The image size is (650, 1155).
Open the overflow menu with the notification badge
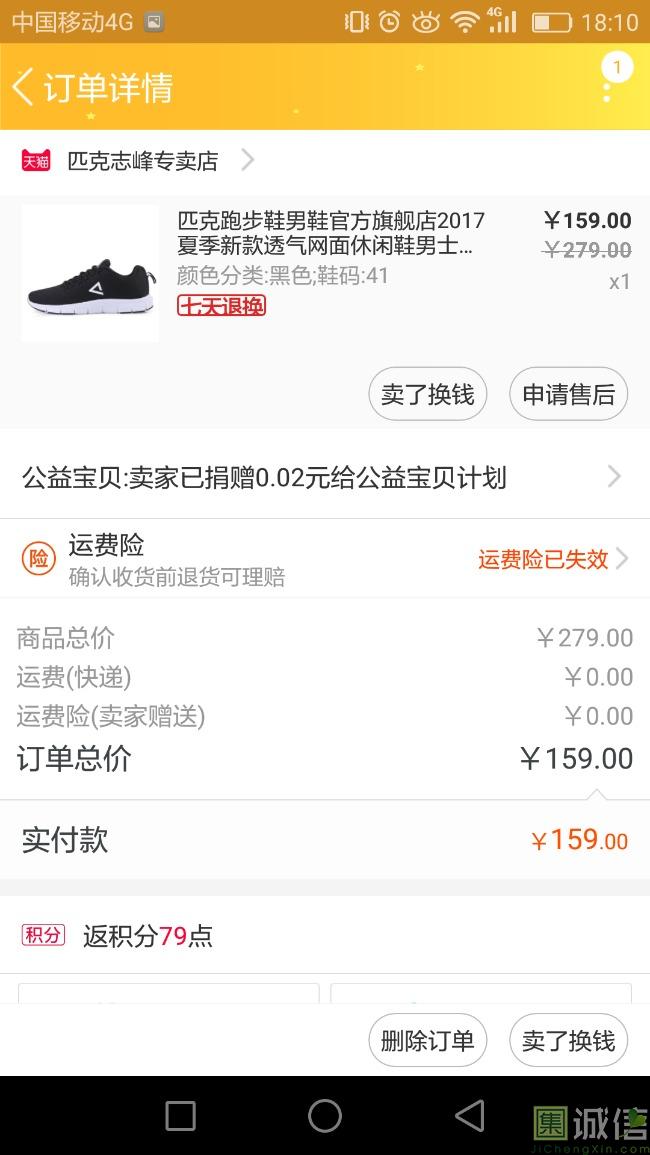click(607, 86)
